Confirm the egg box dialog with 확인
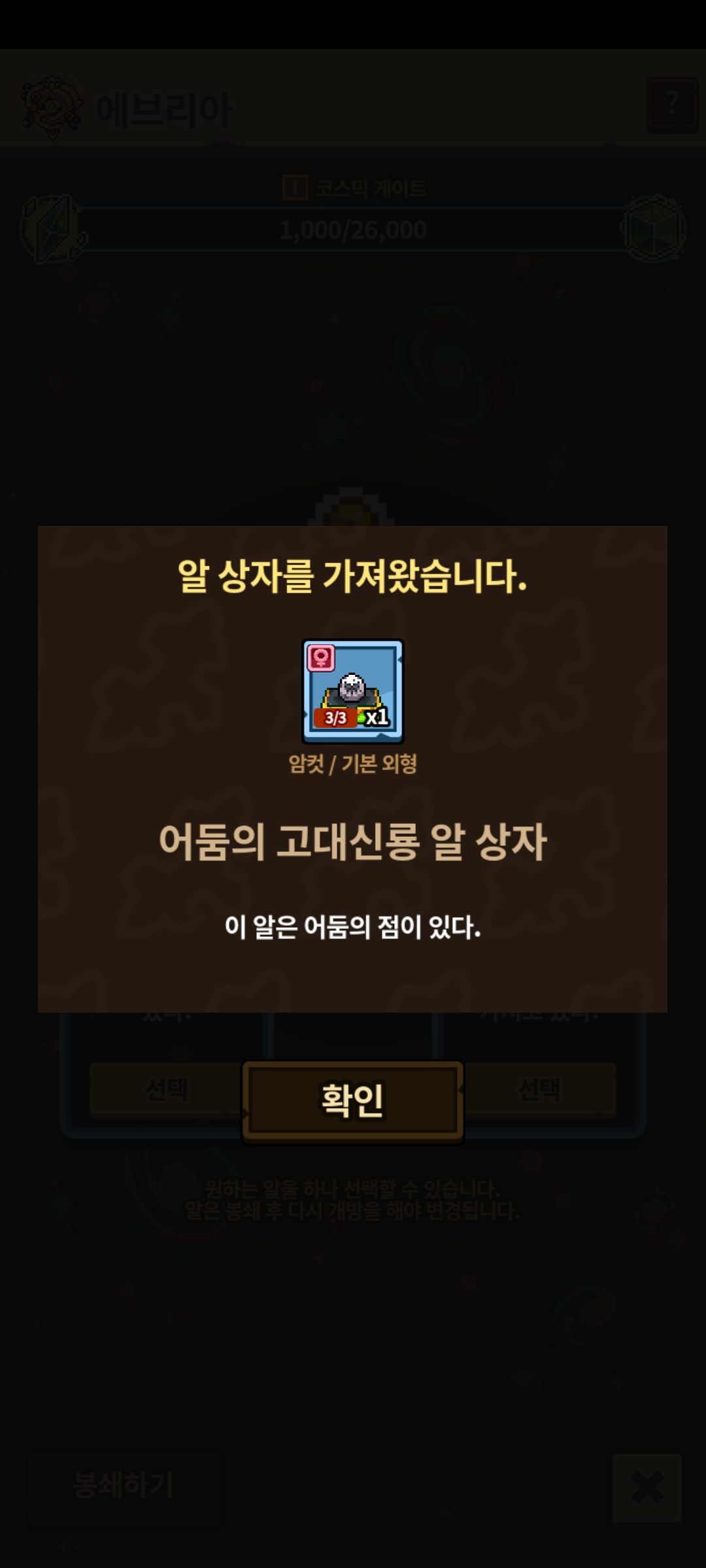This screenshot has width=706, height=1568. point(353,1101)
